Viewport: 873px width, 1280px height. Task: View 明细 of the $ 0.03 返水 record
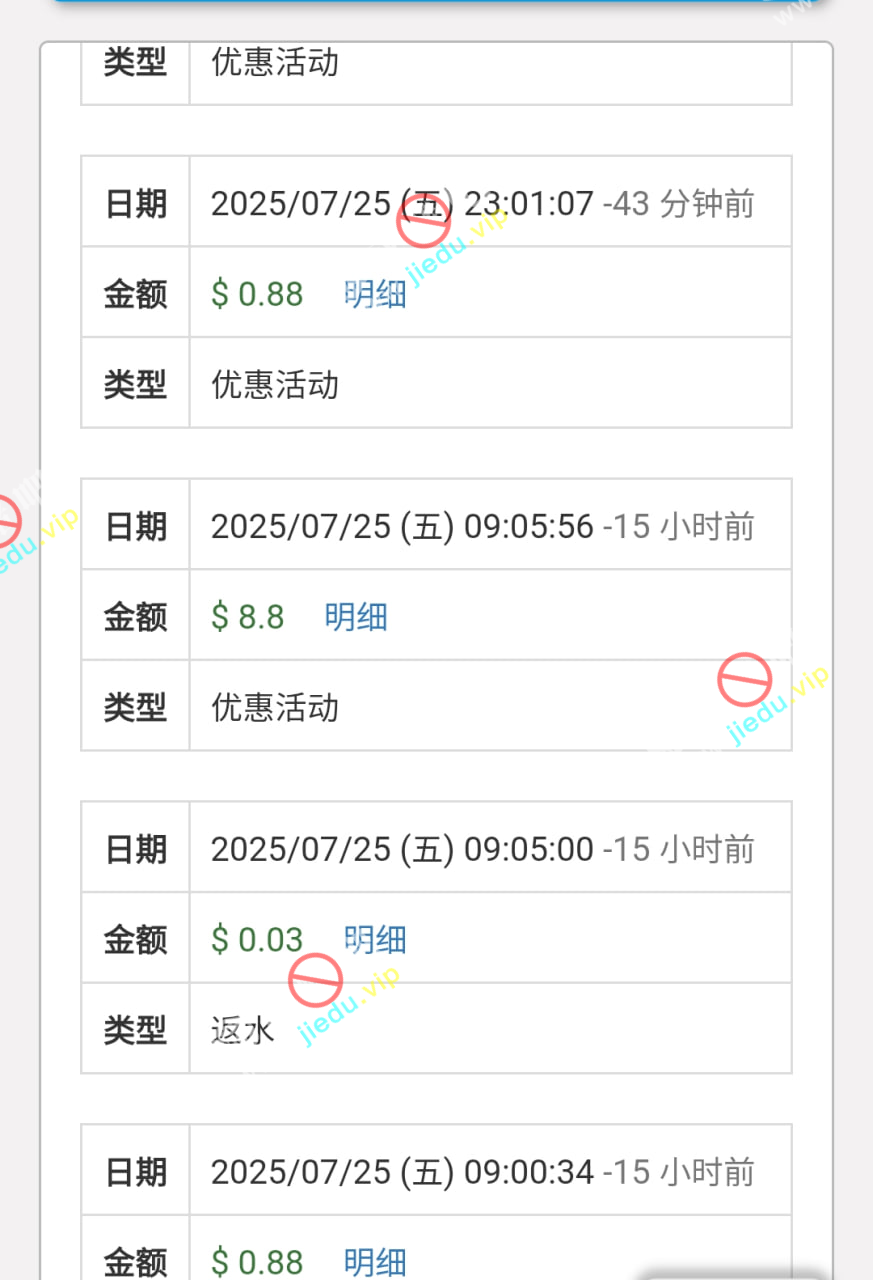[375, 940]
